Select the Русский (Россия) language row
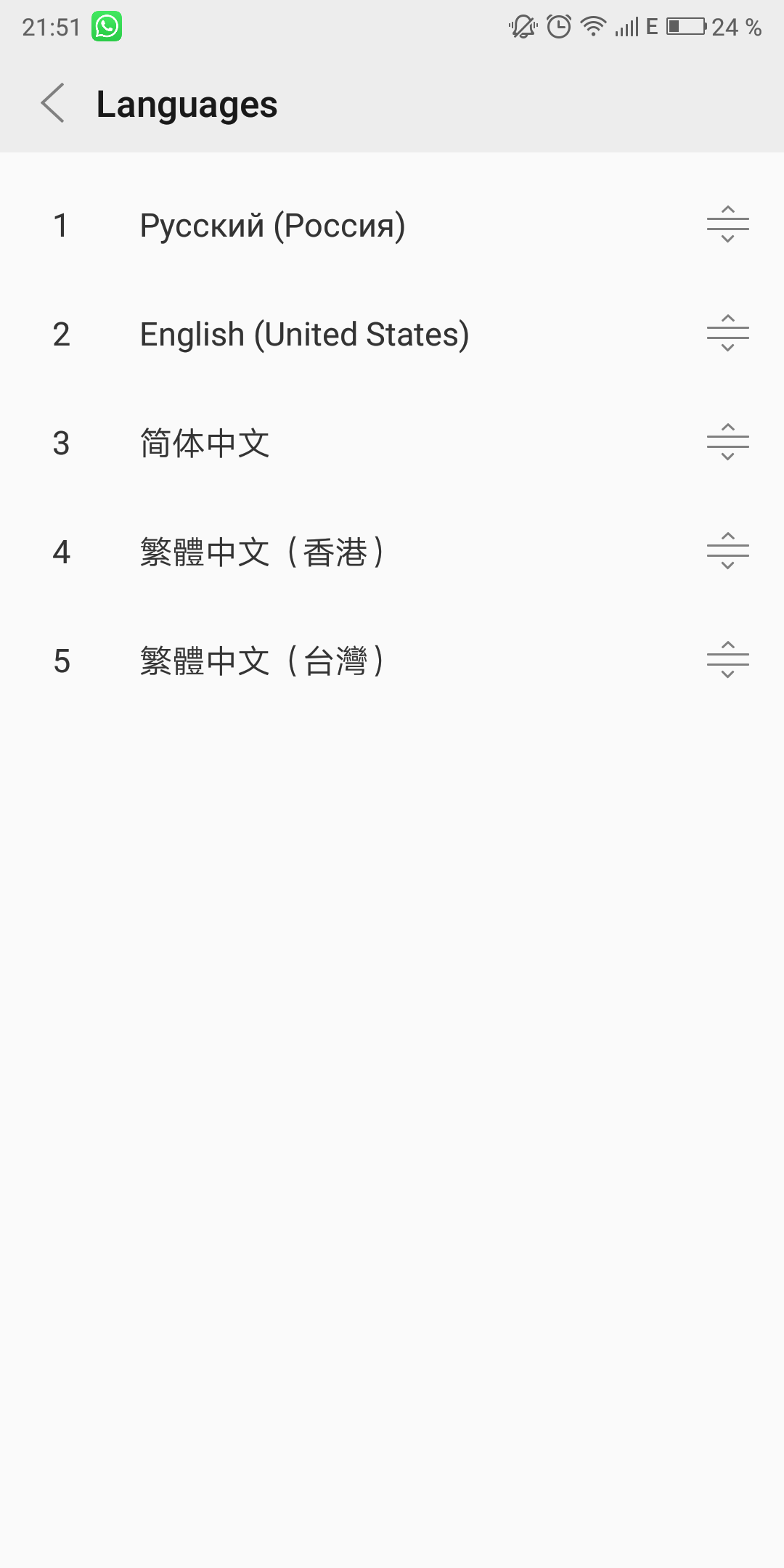 pyautogui.click(x=392, y=225)
